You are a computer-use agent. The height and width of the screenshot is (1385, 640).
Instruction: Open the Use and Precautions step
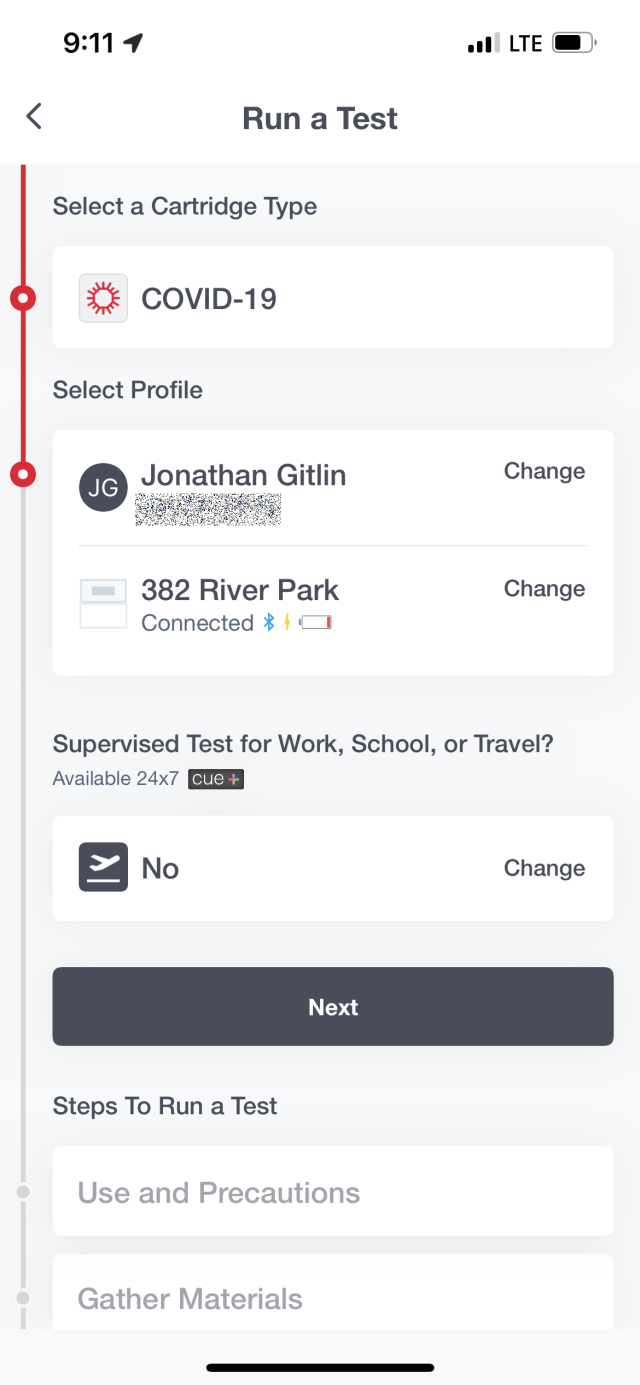pos(332,1192)
